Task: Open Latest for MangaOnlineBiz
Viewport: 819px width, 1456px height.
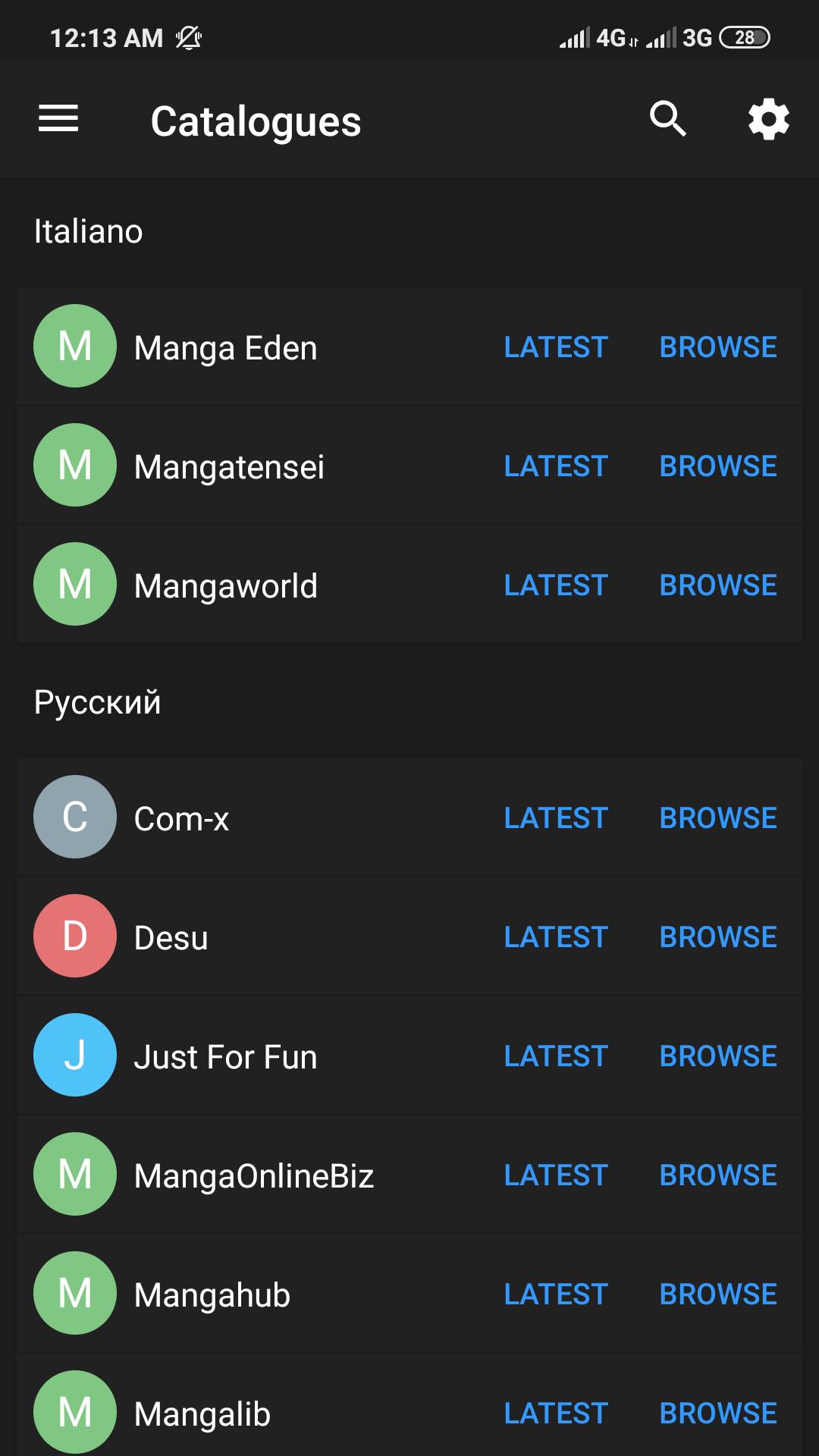Action: 556,1174
